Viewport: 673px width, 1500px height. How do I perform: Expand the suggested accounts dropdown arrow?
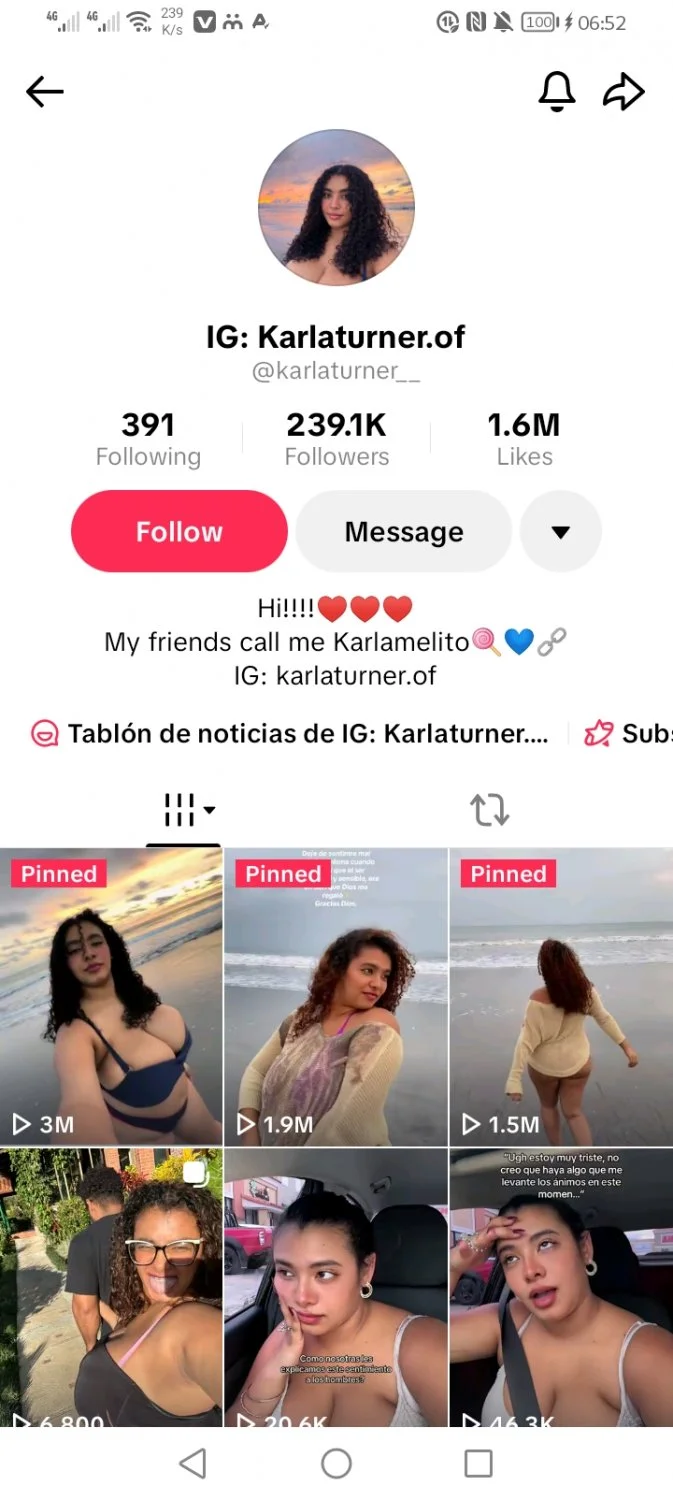[561, 531]
